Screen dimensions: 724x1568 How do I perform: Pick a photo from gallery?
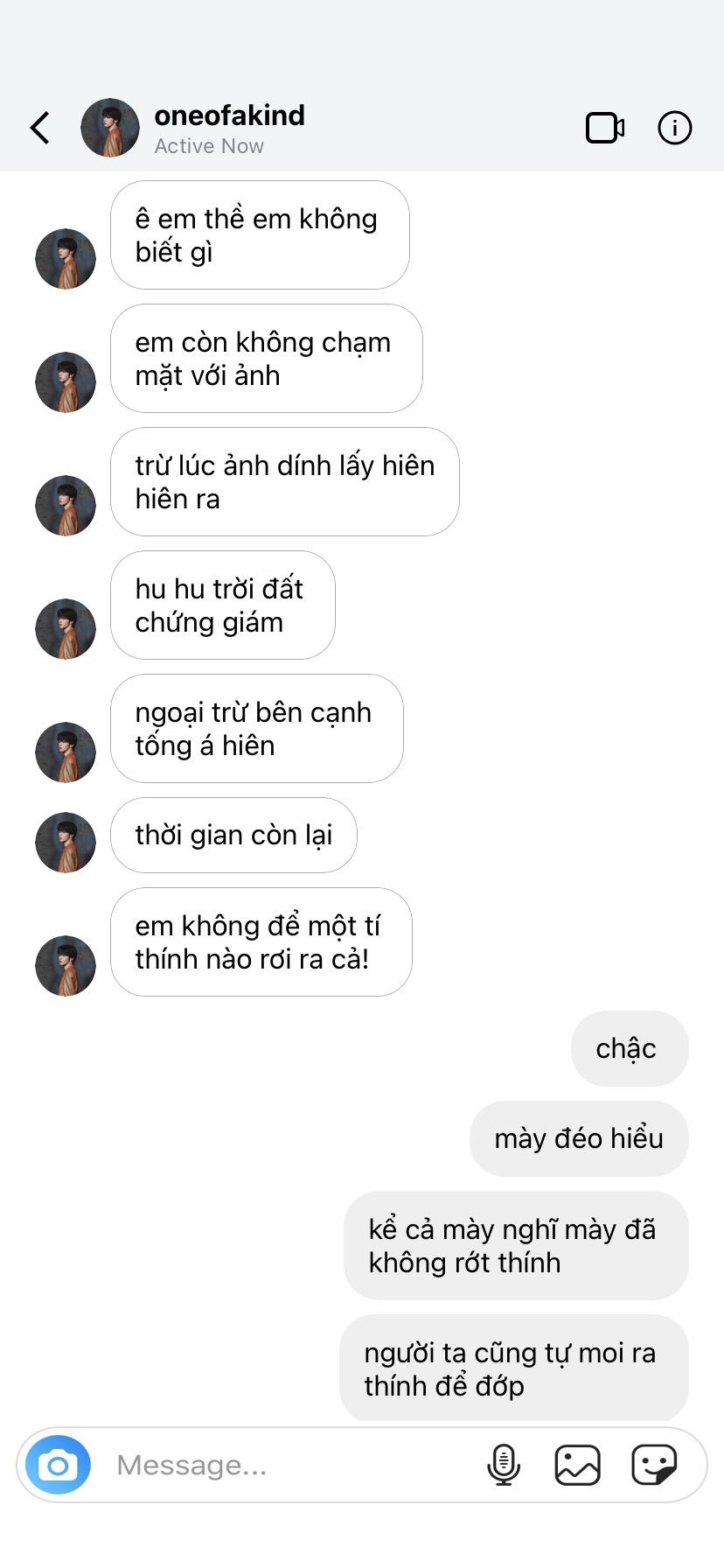(578, 1465)
